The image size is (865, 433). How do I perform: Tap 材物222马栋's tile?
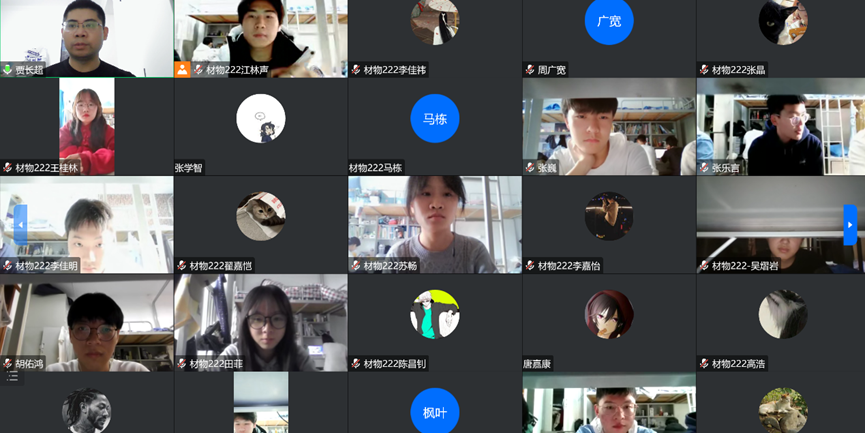pyautogui.click(x=435, y=126)
